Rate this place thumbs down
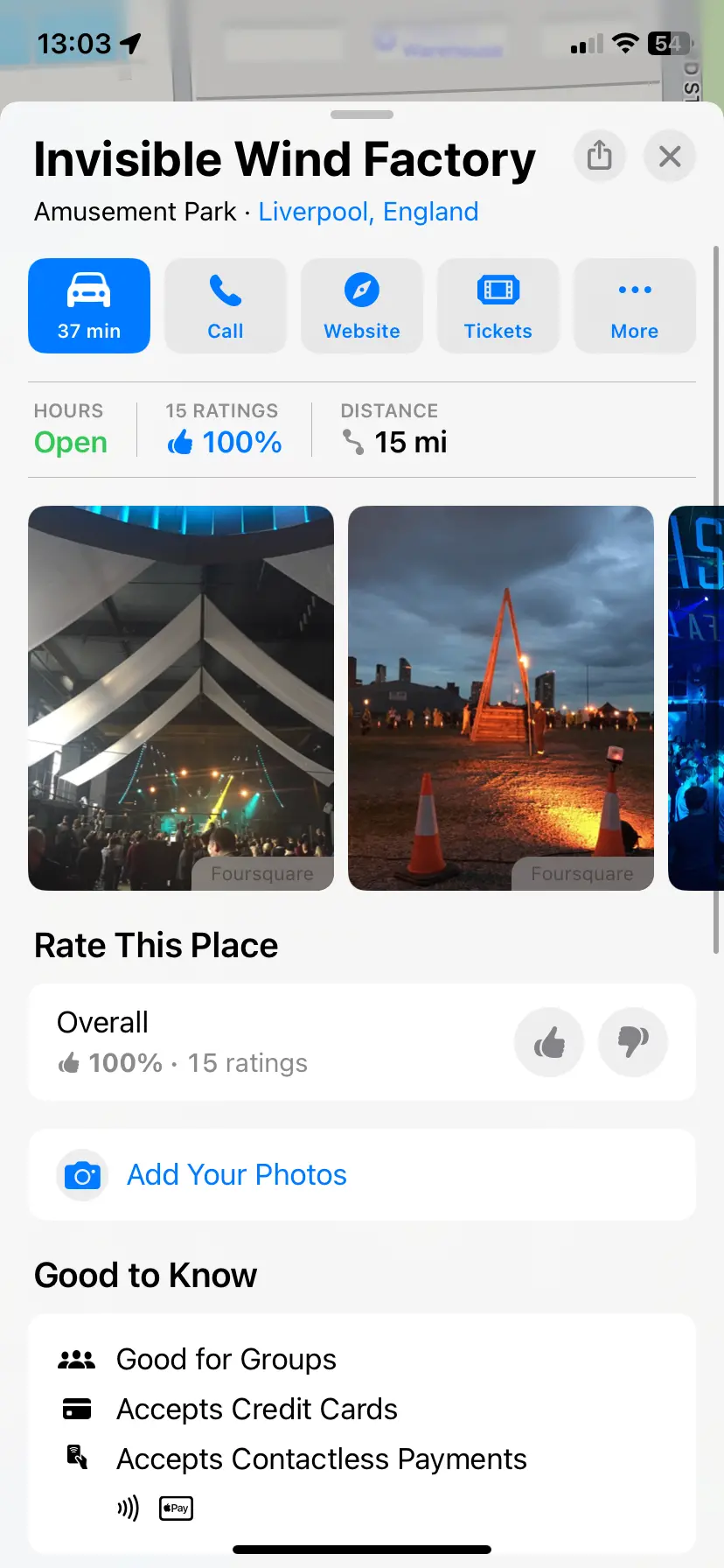 [x=633, y=1042]
